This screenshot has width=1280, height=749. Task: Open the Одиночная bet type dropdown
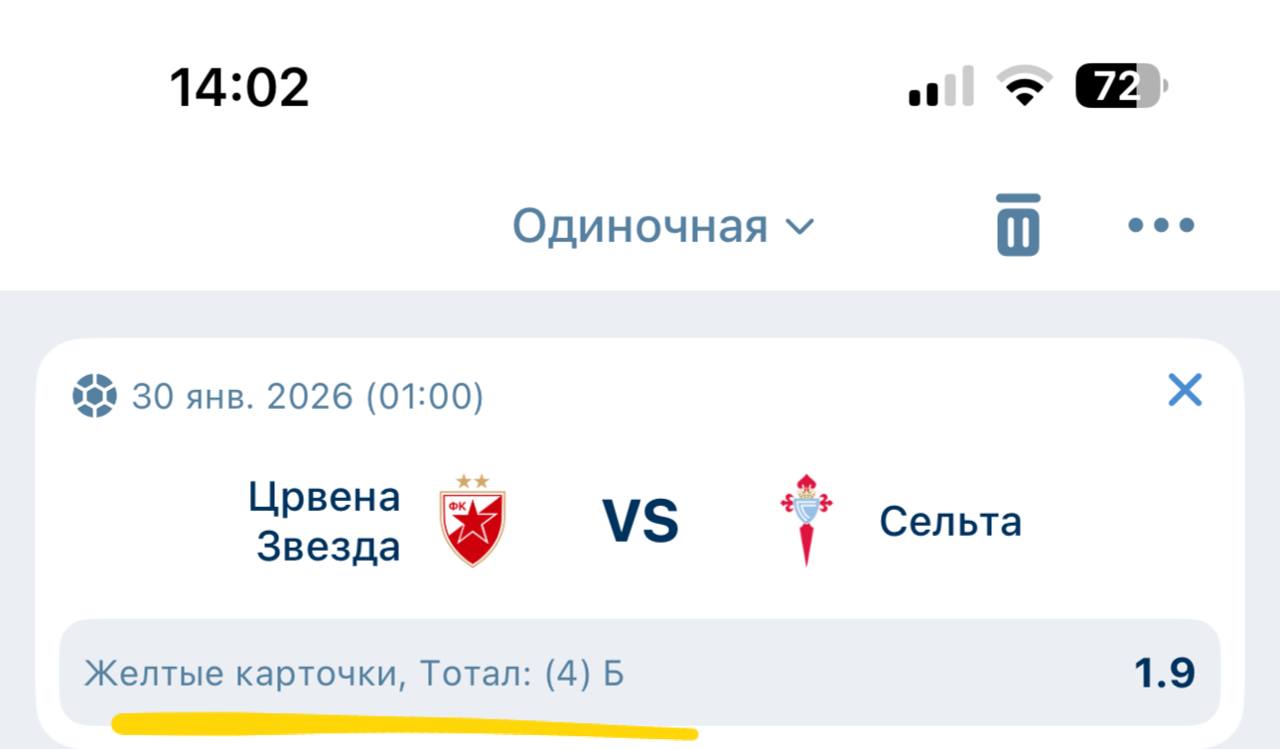tap(664, 227)
